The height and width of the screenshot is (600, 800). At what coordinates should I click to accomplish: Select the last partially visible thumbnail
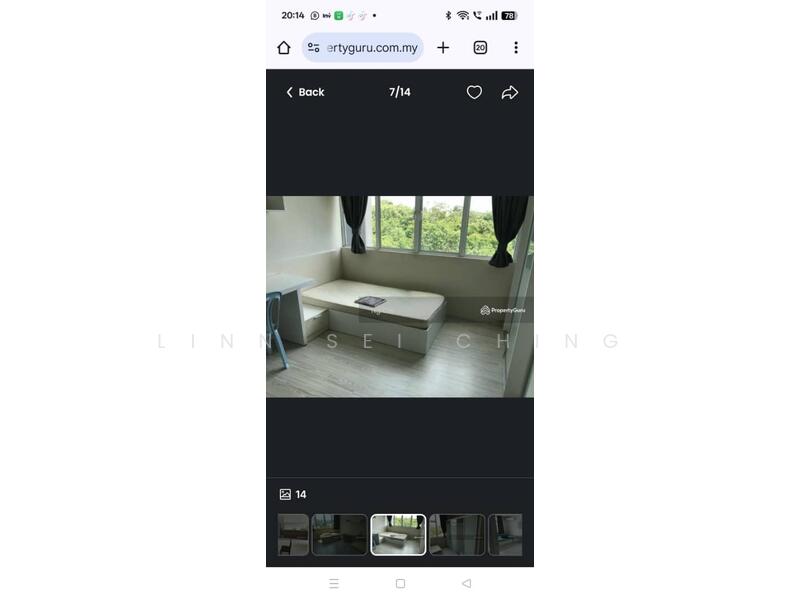(505, 535)
